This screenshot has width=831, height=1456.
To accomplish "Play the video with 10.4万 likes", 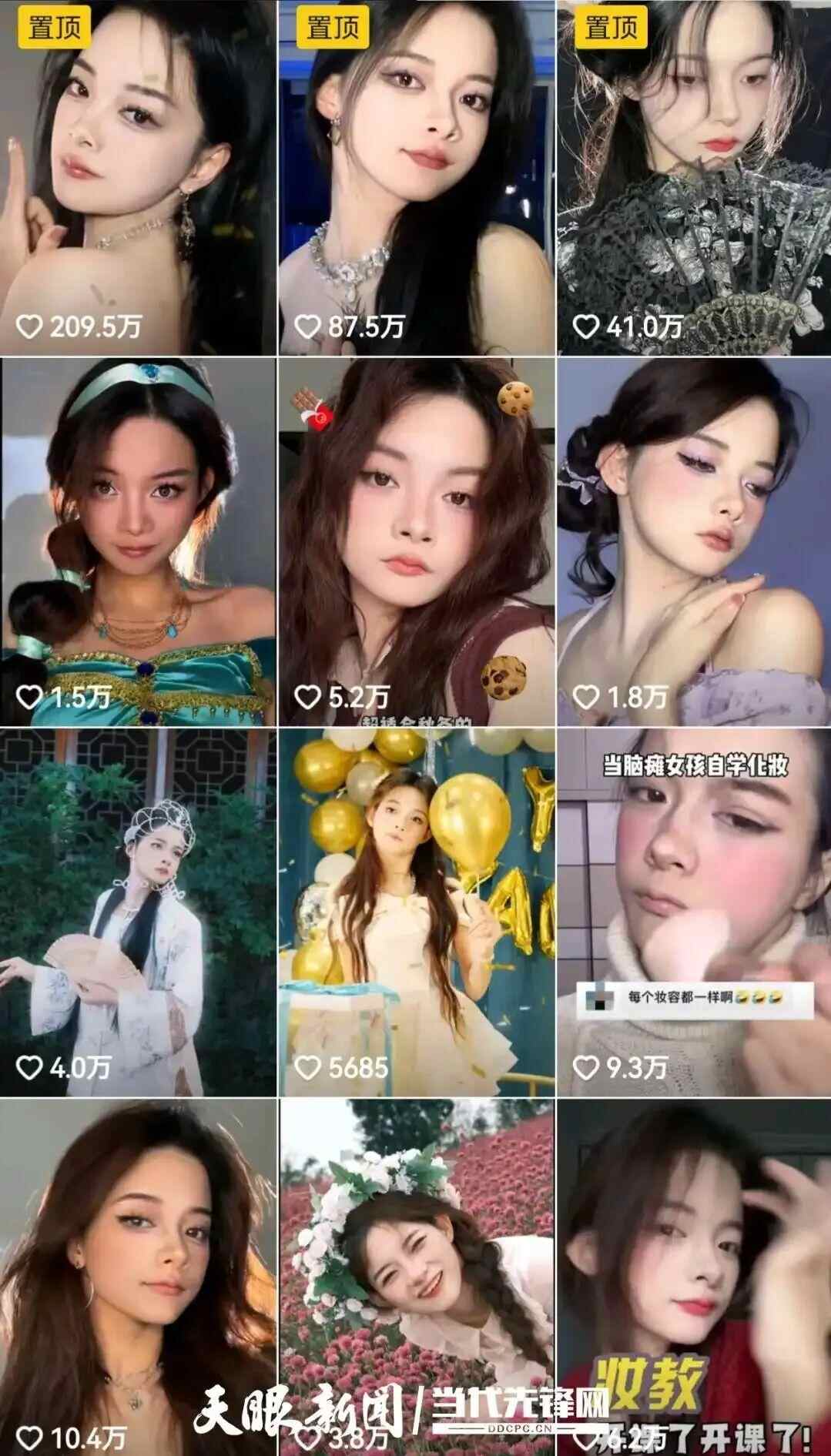I will coord(137,1270).
